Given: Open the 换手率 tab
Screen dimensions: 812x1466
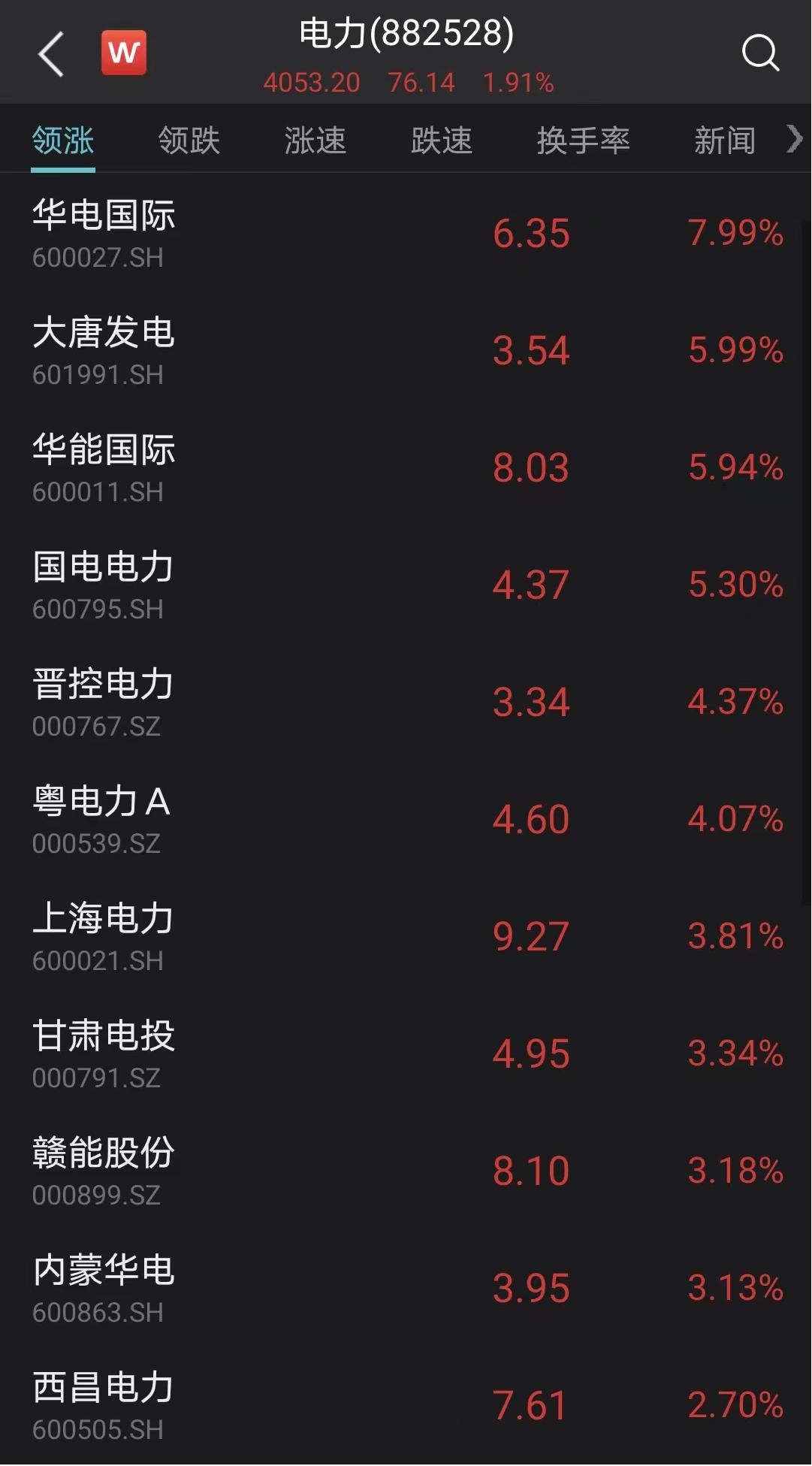Looking at the screenshot, I should (x=583, y=141).
